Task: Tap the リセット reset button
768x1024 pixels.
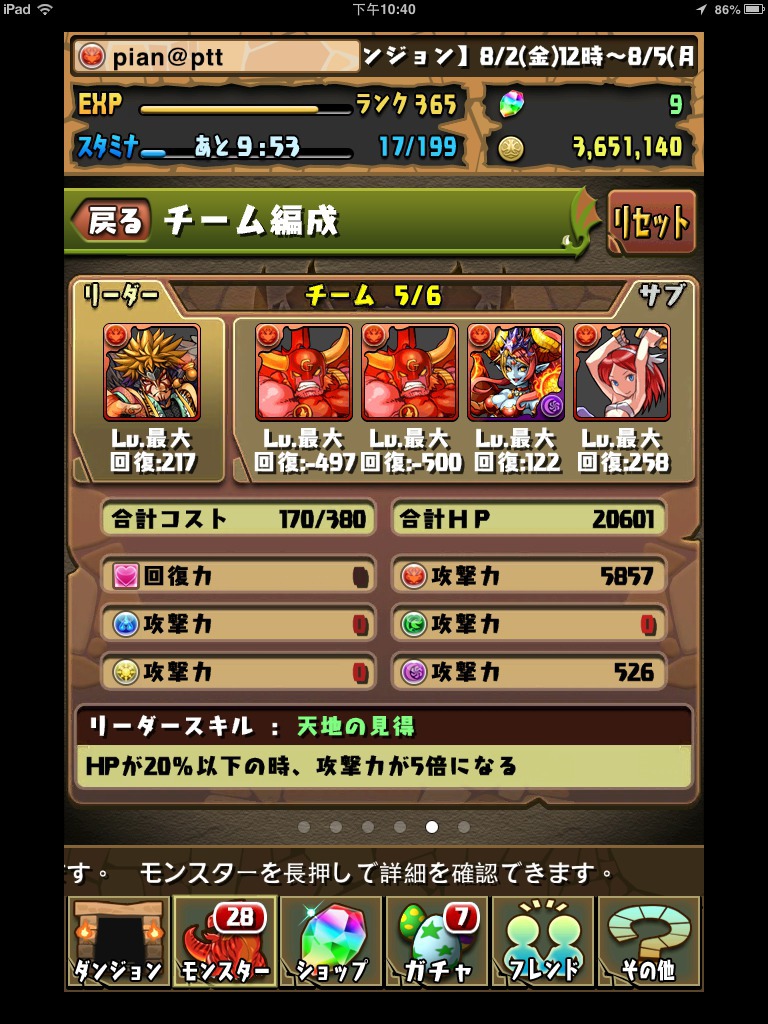Action: tap(651, 221)
